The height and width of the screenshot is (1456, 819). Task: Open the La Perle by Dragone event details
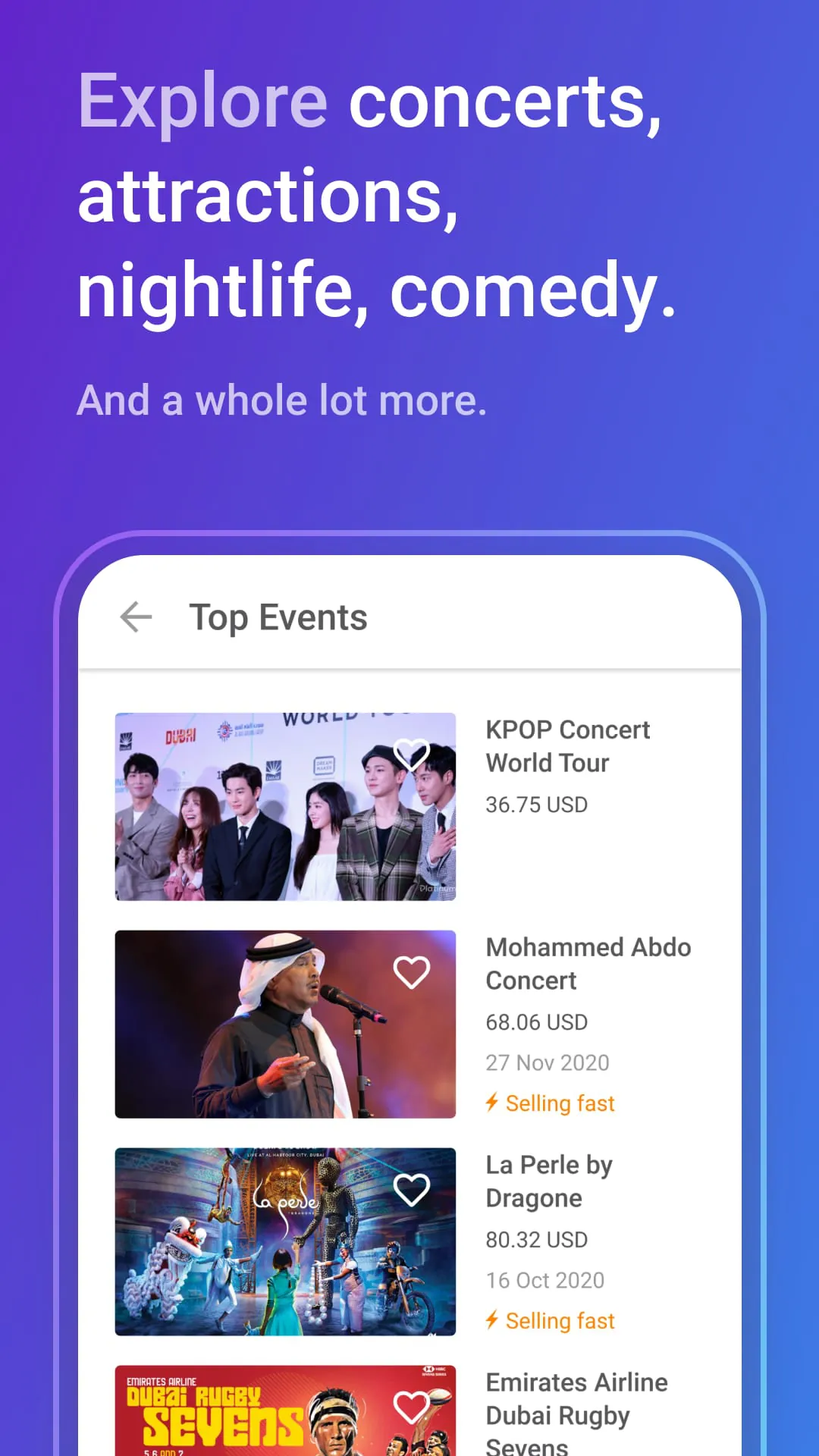(549, 1181)
